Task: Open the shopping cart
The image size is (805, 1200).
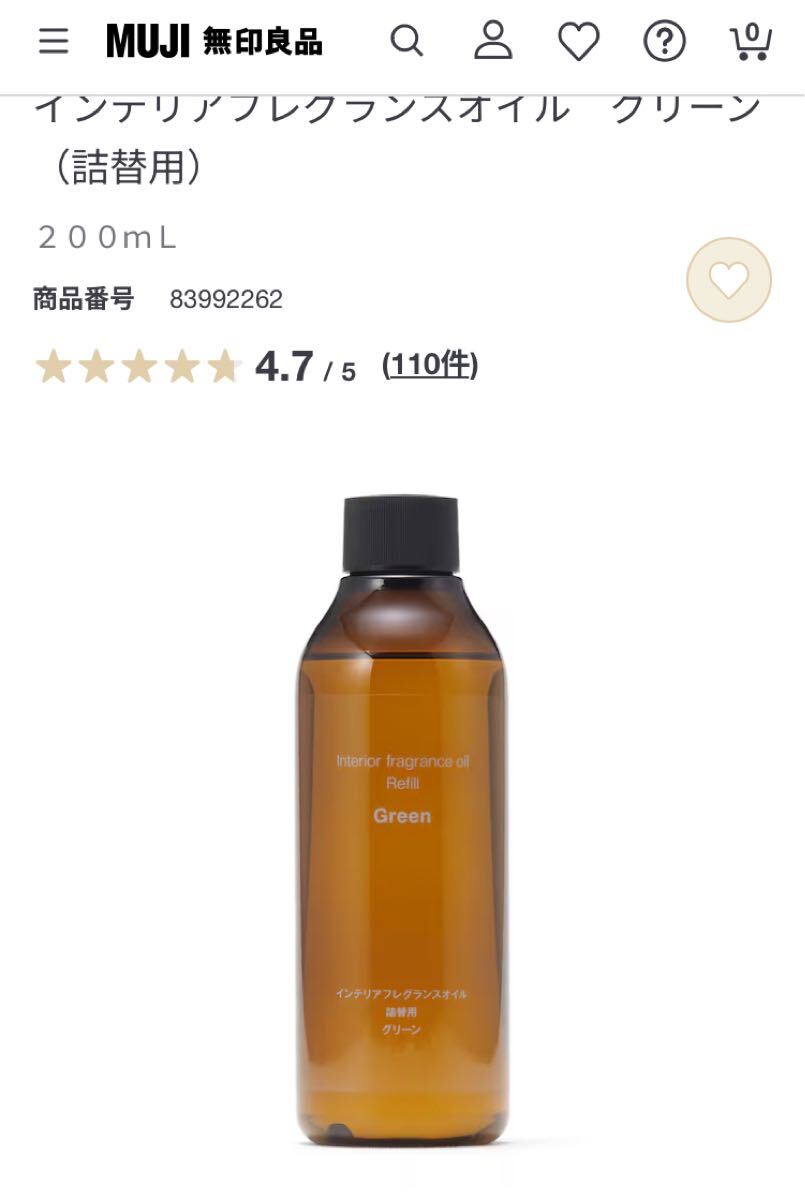Action: tap(750, 41)
